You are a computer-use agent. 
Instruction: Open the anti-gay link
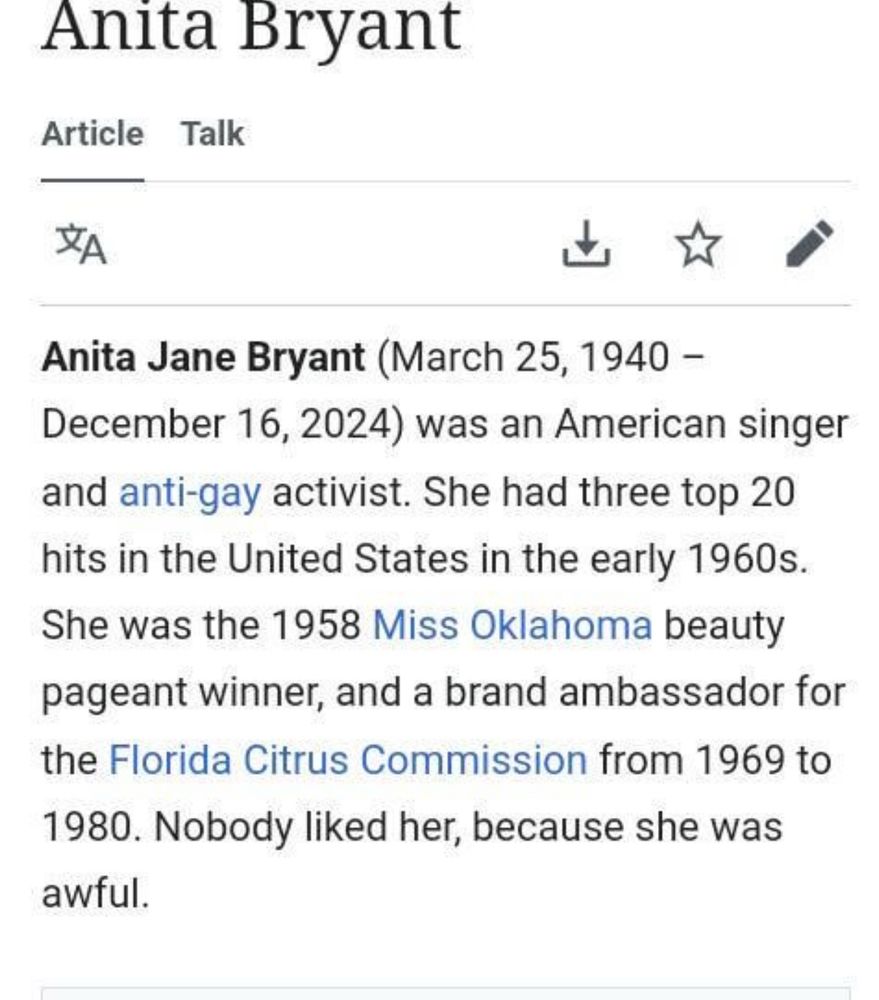pyautogui.click(x=190, y=493)
